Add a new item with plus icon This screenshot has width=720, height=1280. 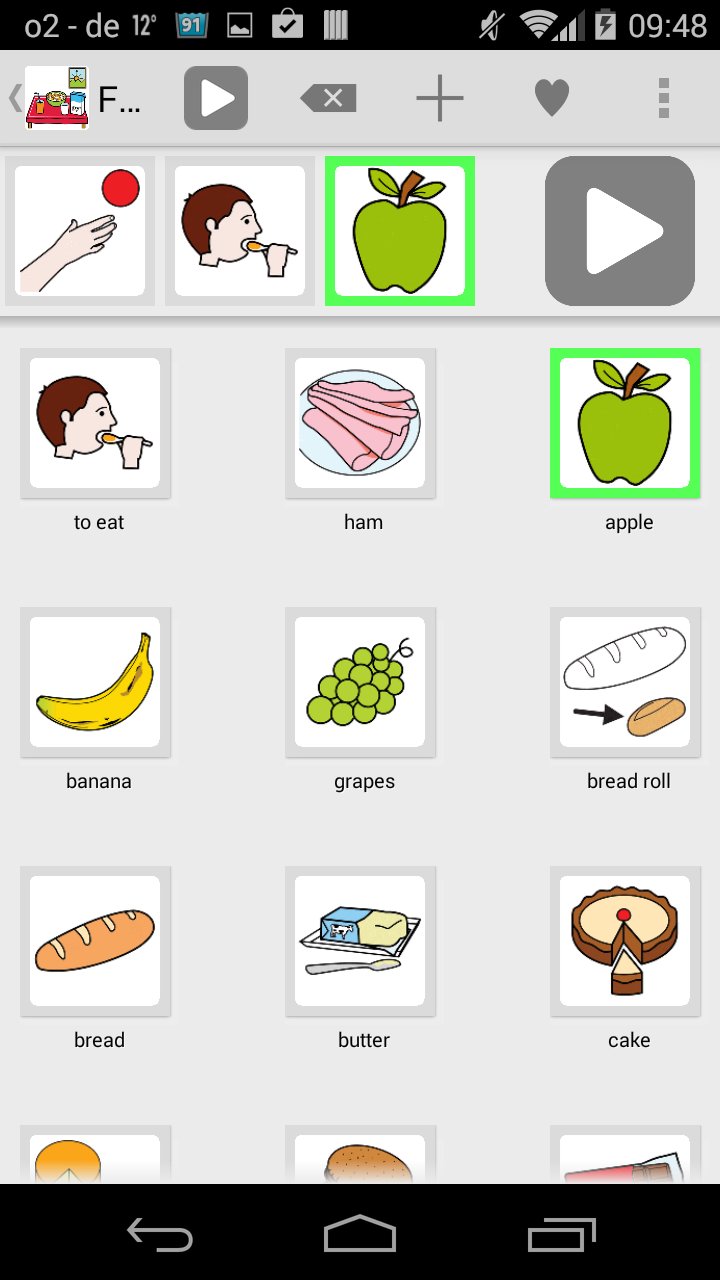tap(440, 98)
